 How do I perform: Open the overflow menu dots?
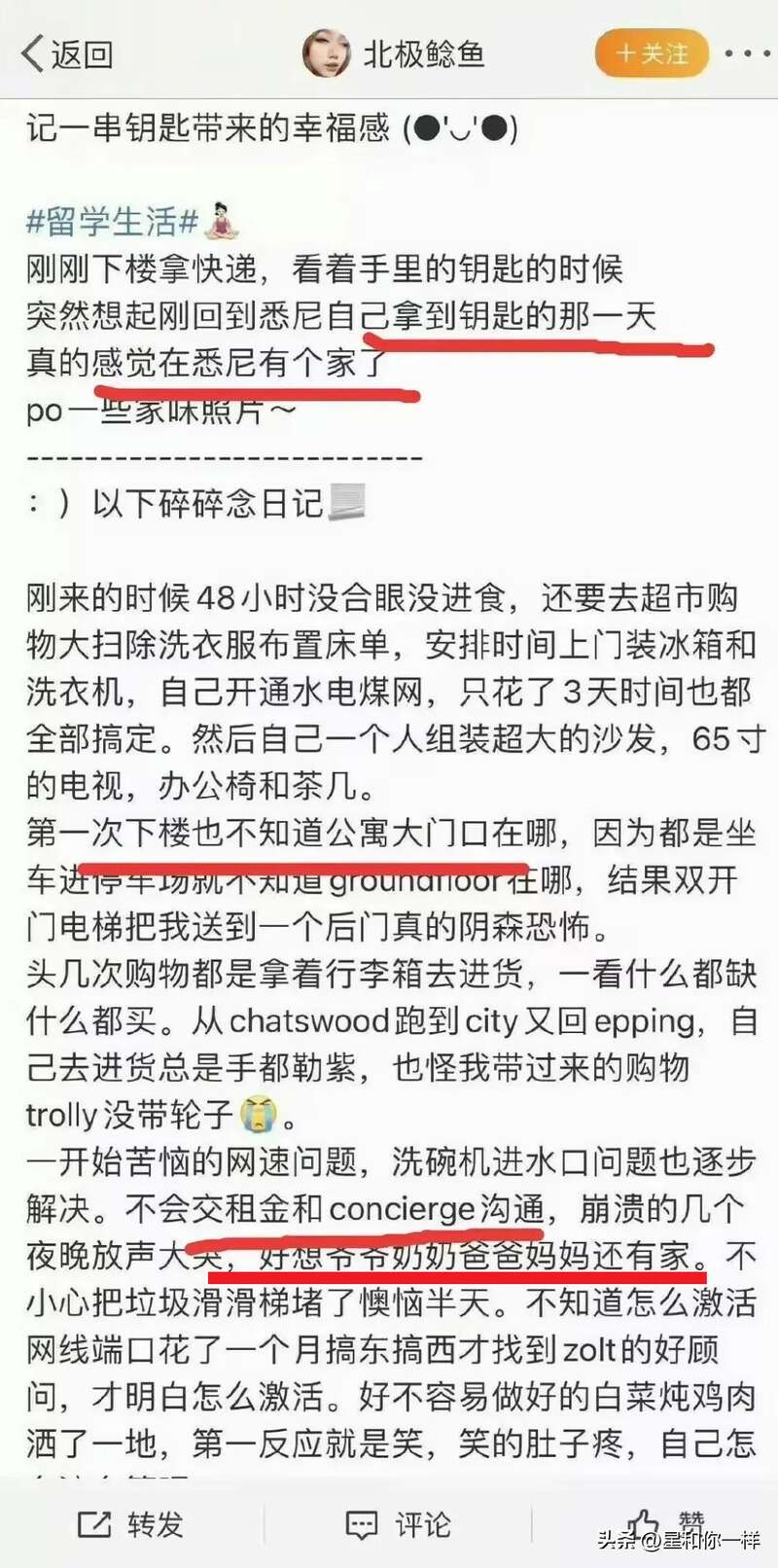[x=749, y=53]
